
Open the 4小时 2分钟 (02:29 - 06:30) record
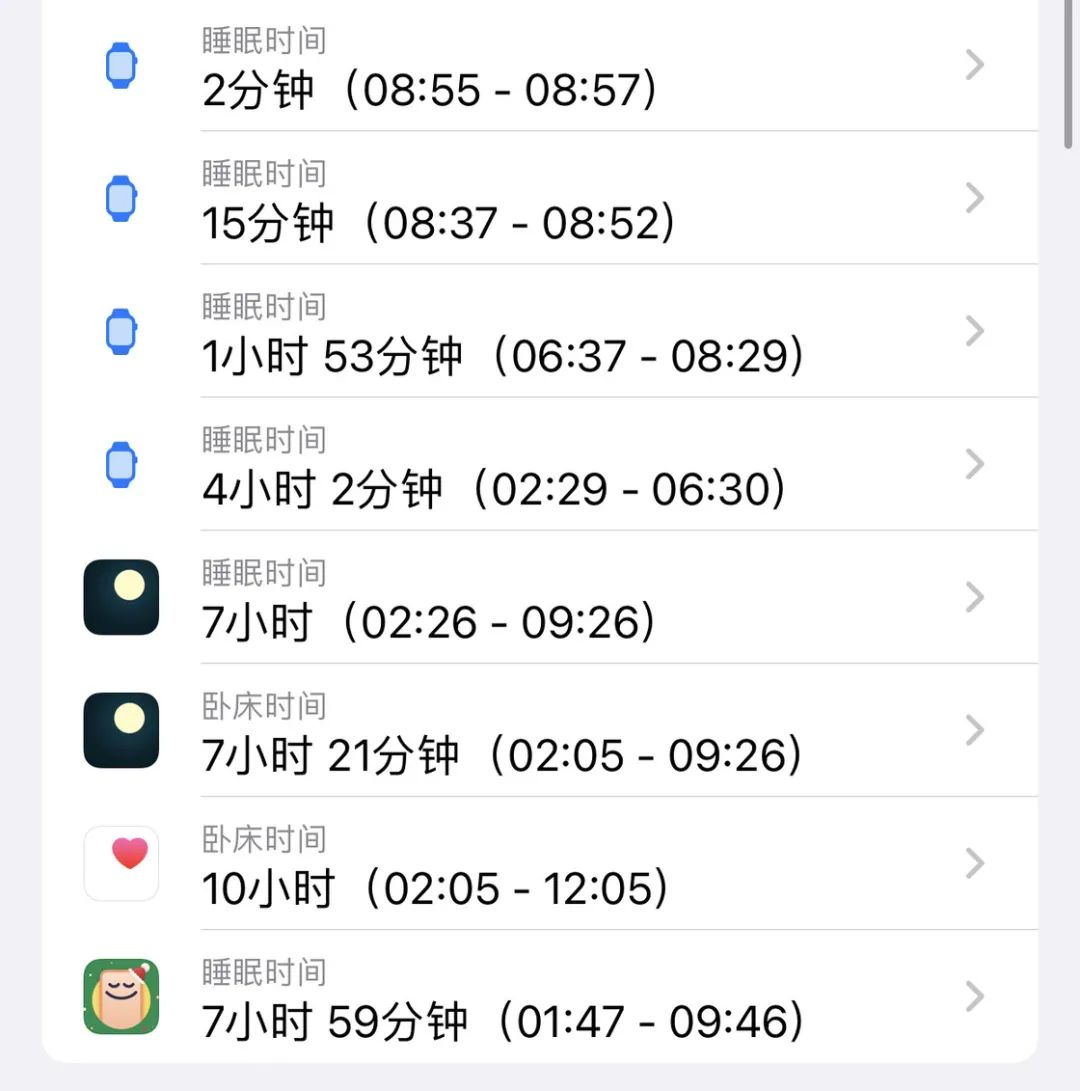(540, 466)
